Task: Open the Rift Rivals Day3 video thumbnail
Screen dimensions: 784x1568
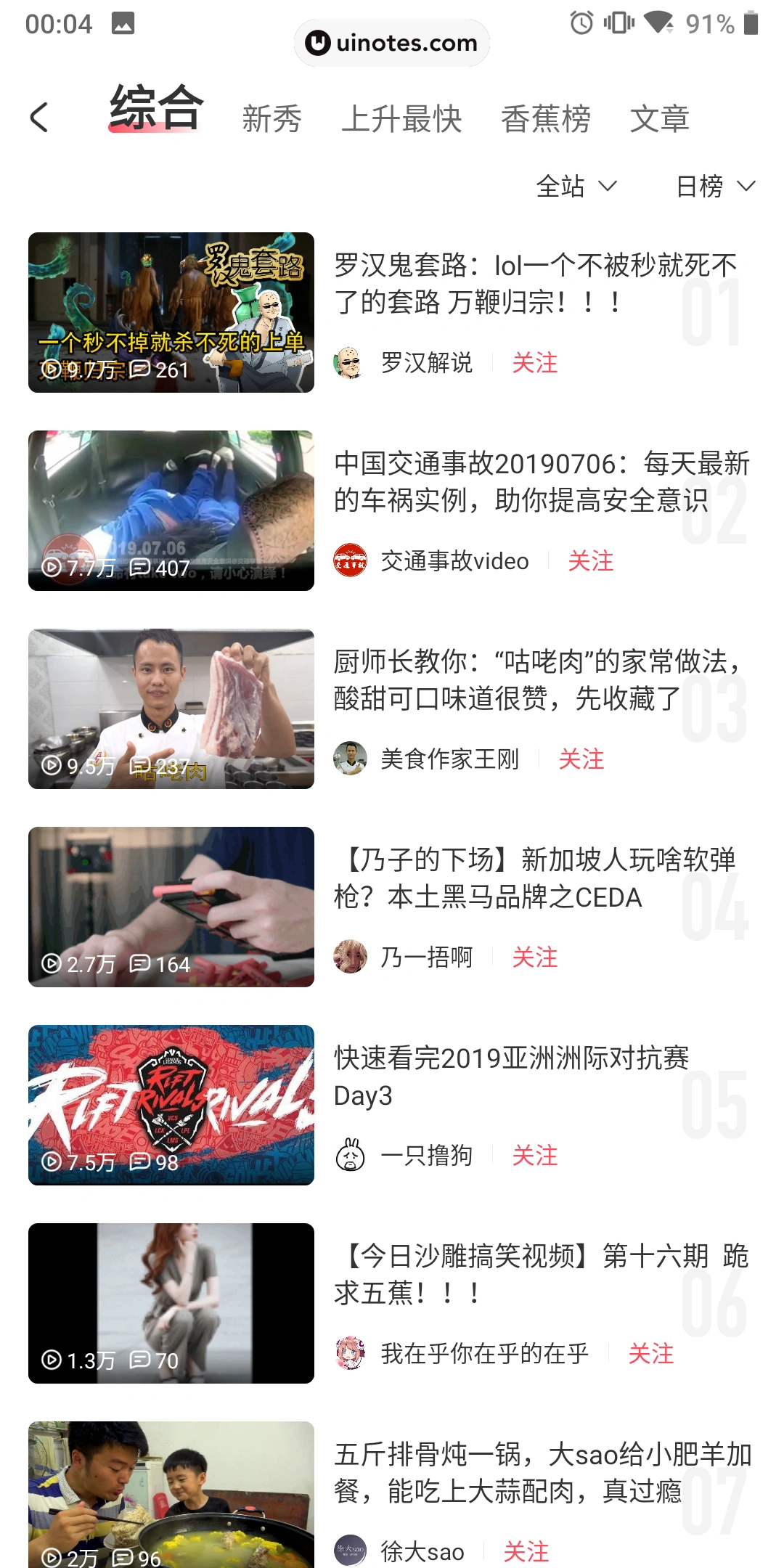Action: point(171,1105)
